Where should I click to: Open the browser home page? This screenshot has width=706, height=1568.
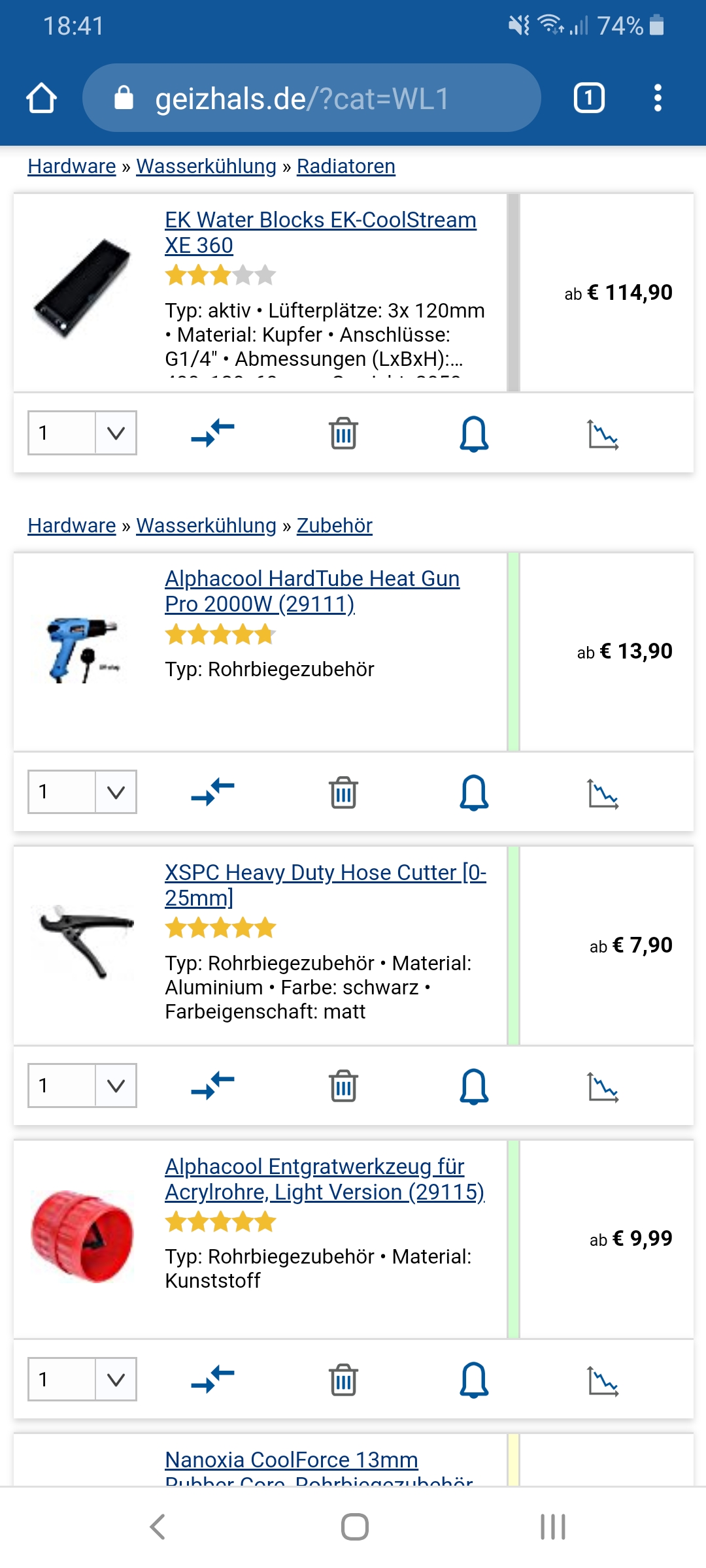pos(41,99)
